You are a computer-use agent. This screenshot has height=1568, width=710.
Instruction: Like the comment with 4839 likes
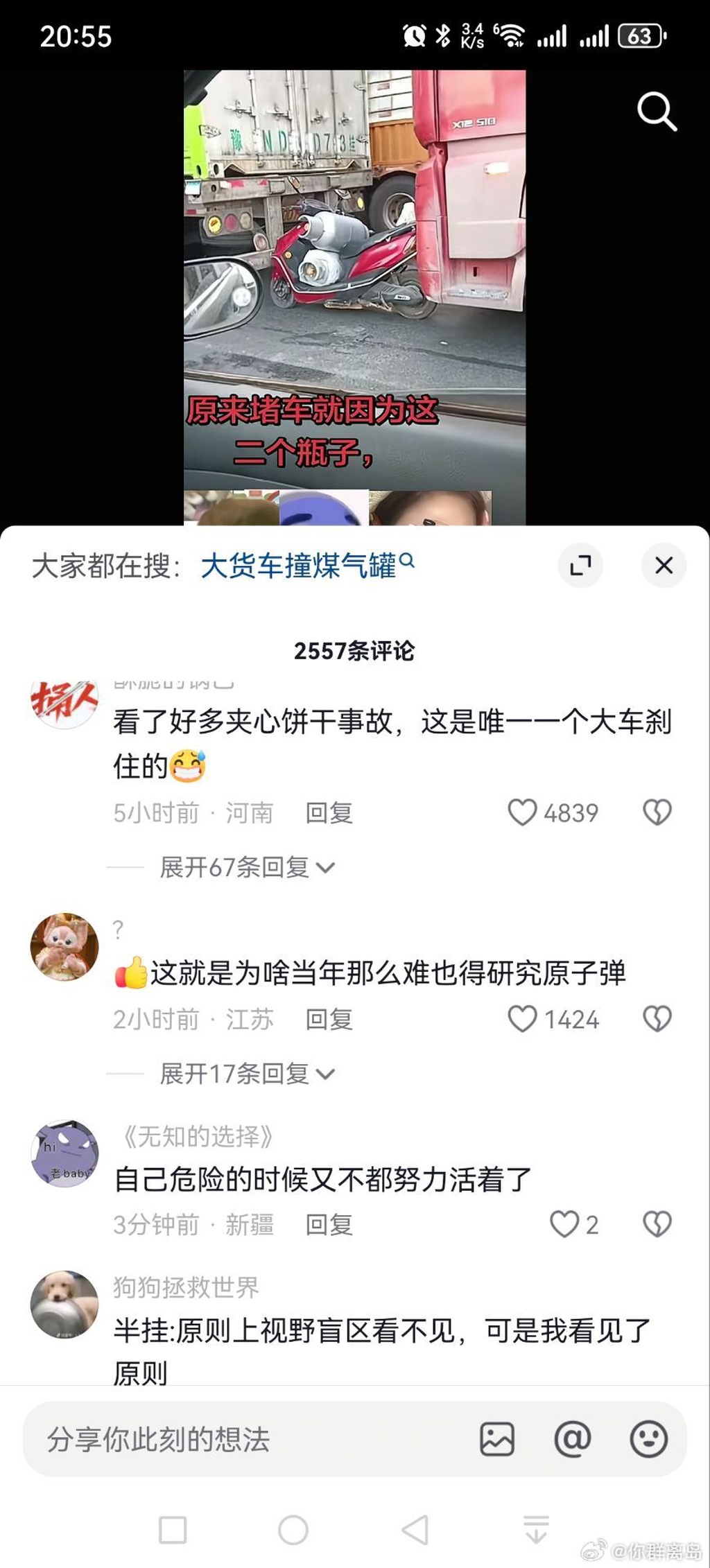[x=523, y=812]
